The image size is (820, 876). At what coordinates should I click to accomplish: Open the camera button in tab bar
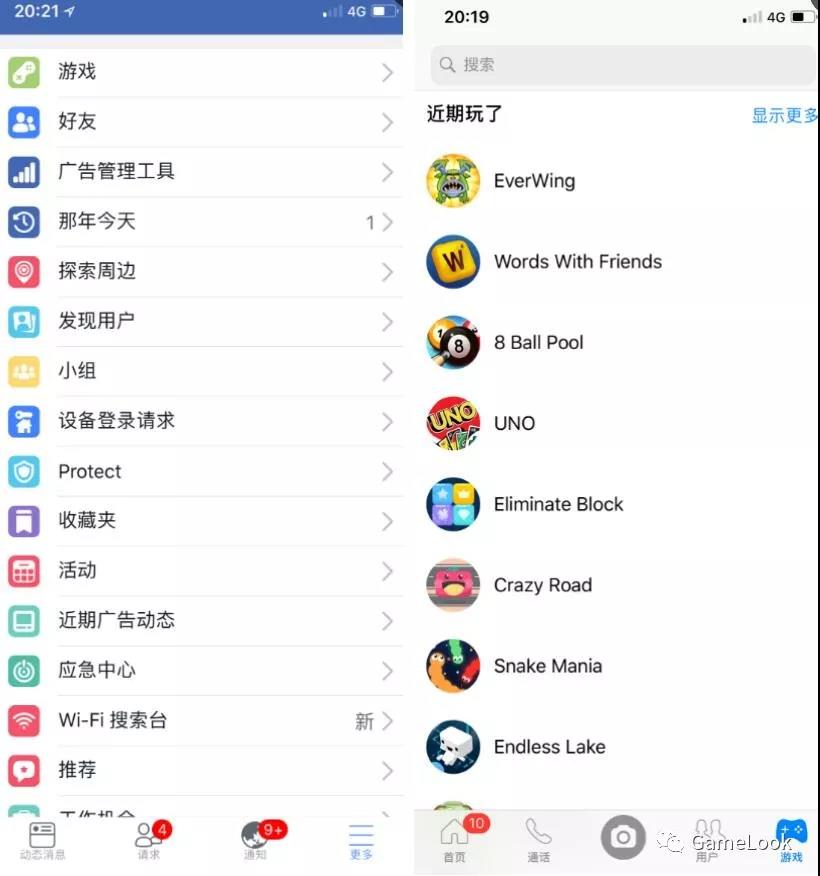tap(623, 836)
